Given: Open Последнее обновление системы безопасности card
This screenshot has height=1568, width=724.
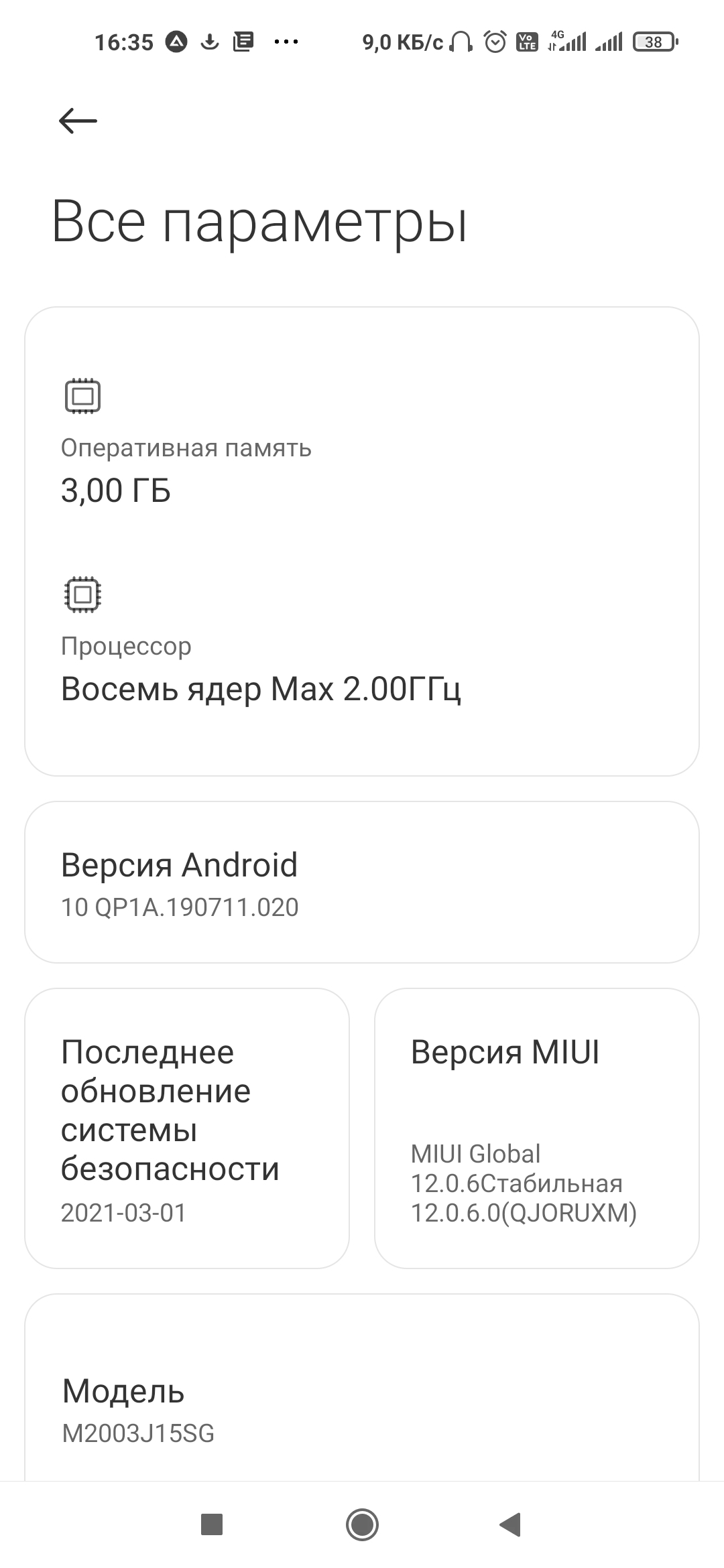Looking at the screenshot, I should tap(187, 1128).
